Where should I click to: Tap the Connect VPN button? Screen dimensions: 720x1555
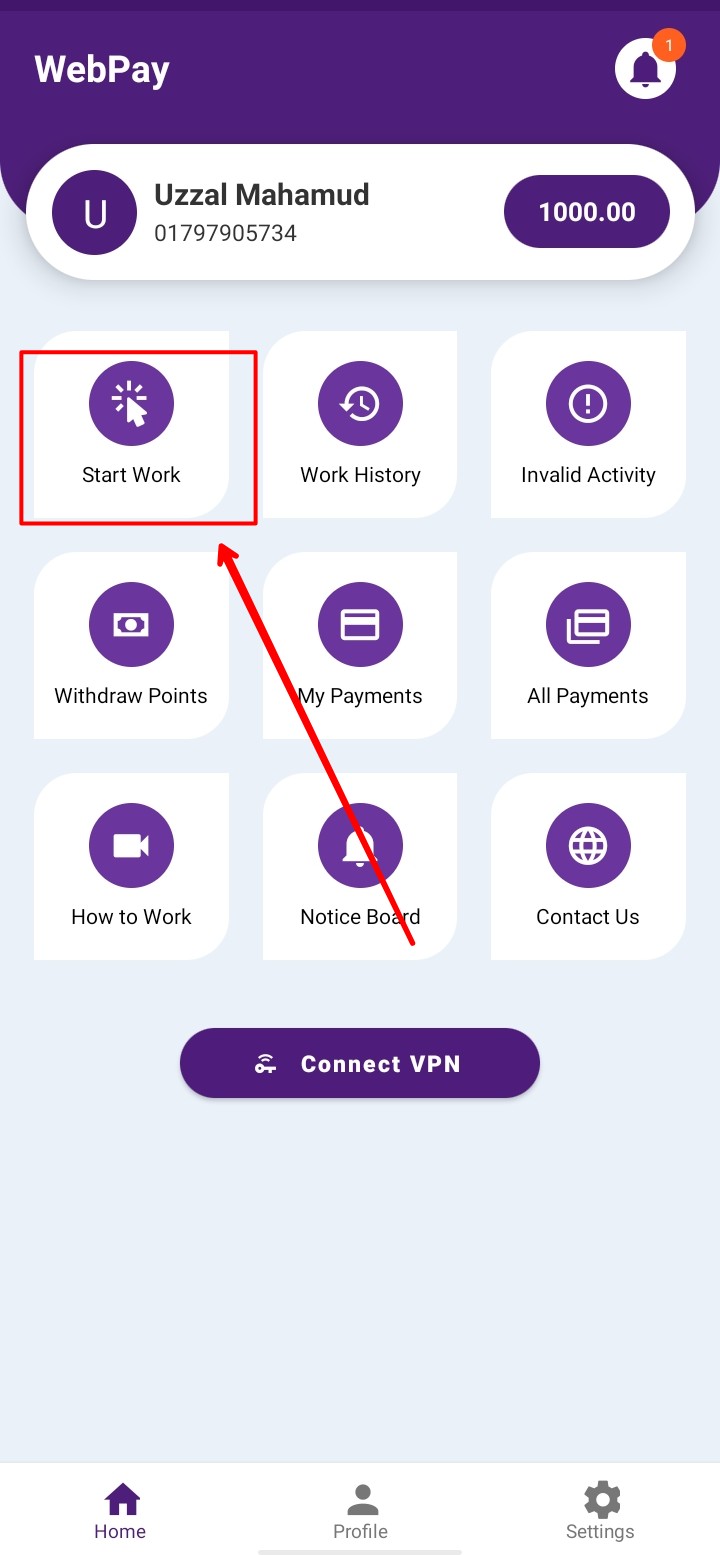(360, 1063)
